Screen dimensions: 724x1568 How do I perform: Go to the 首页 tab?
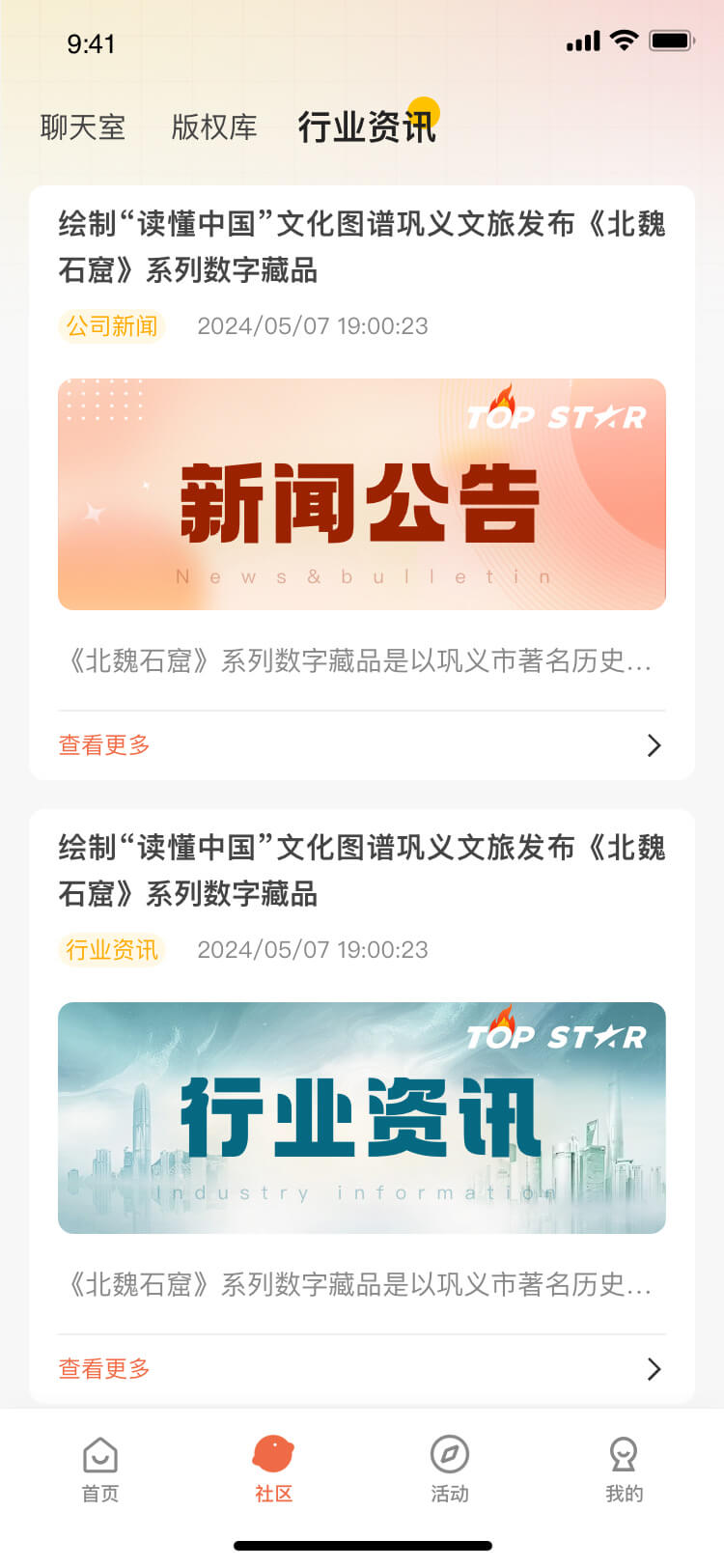tap(100, 1470)
